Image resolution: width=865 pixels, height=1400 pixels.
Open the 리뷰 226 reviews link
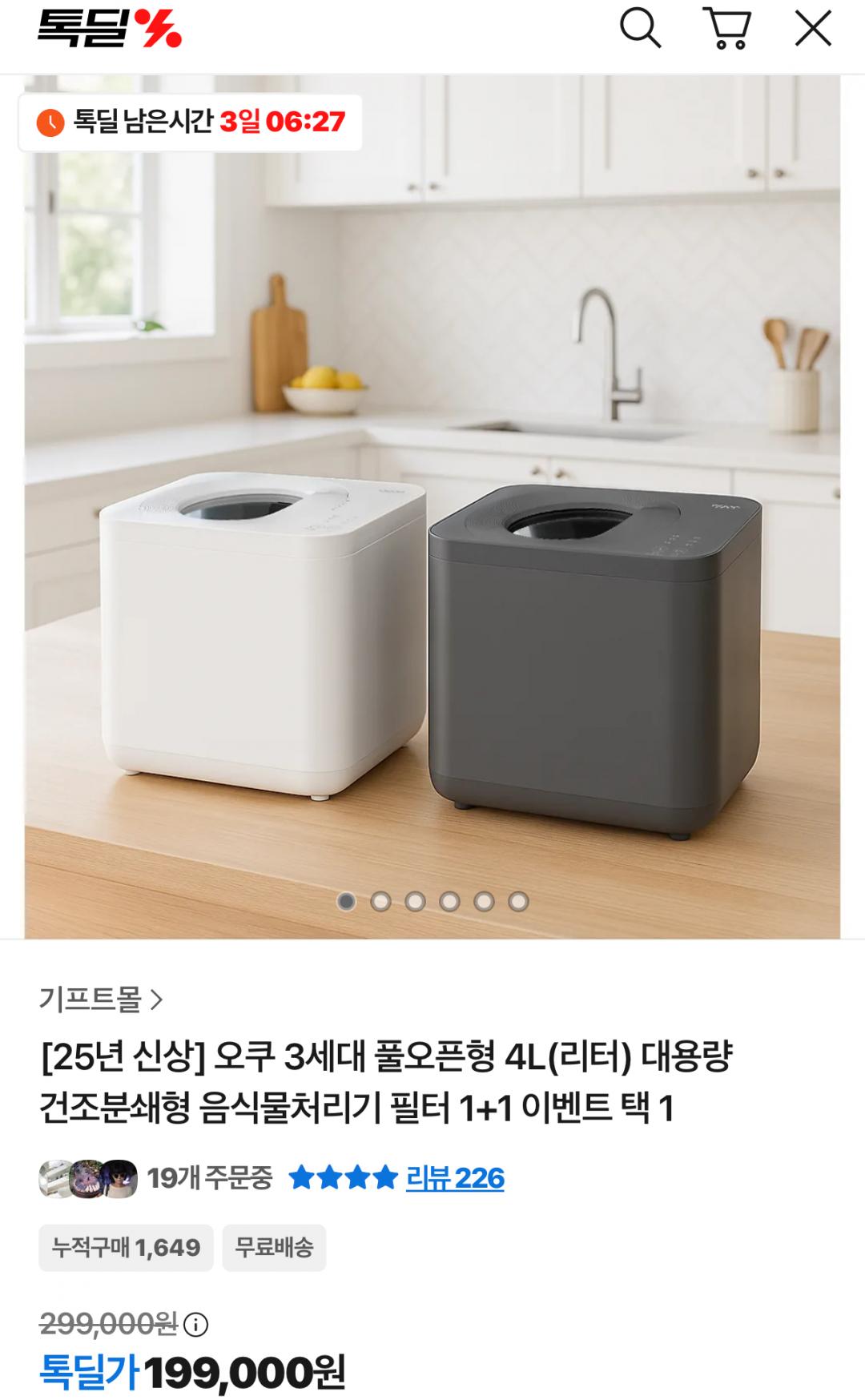[x=455, y=1178]
